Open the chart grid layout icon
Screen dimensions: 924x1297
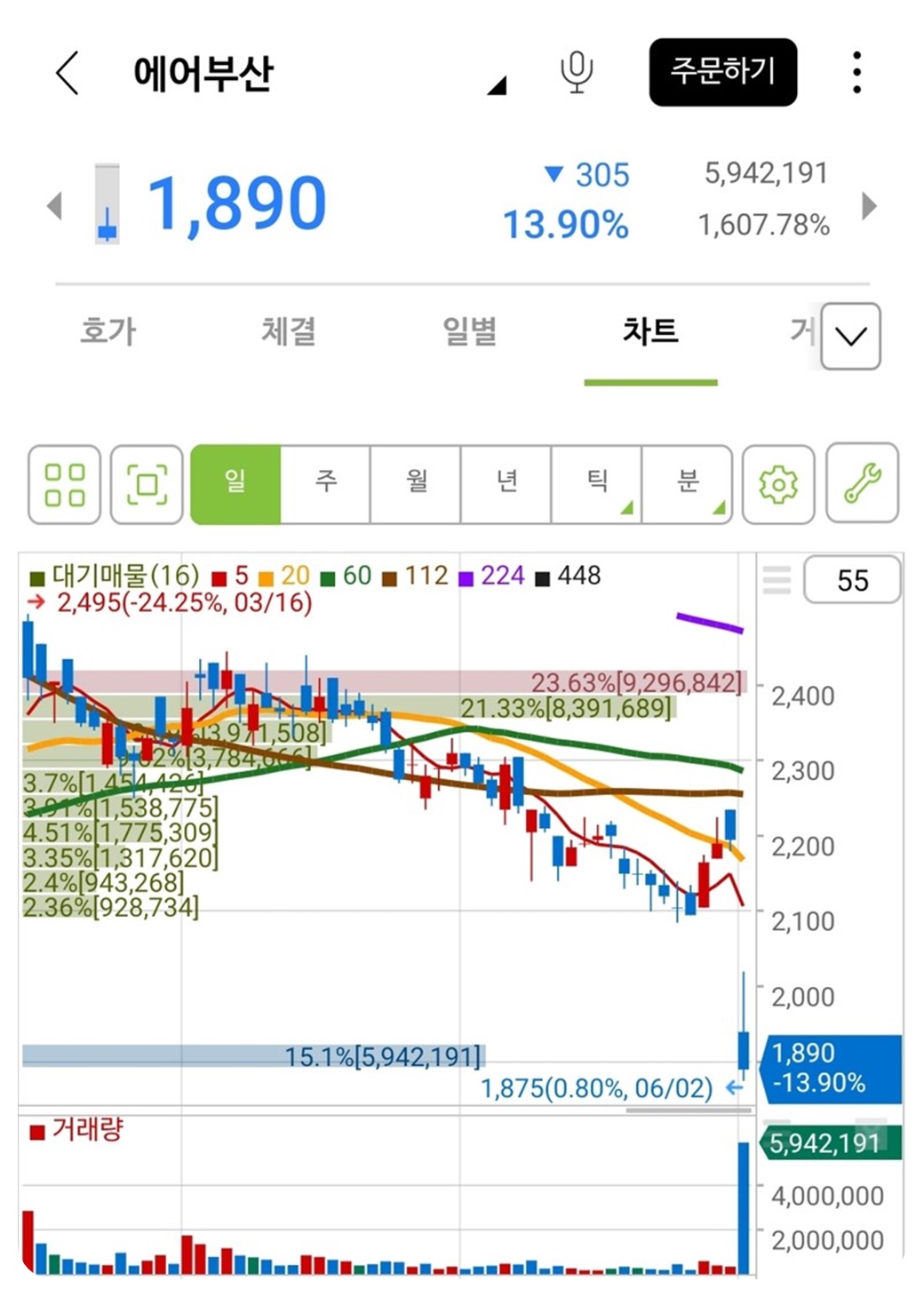point(62,484)
